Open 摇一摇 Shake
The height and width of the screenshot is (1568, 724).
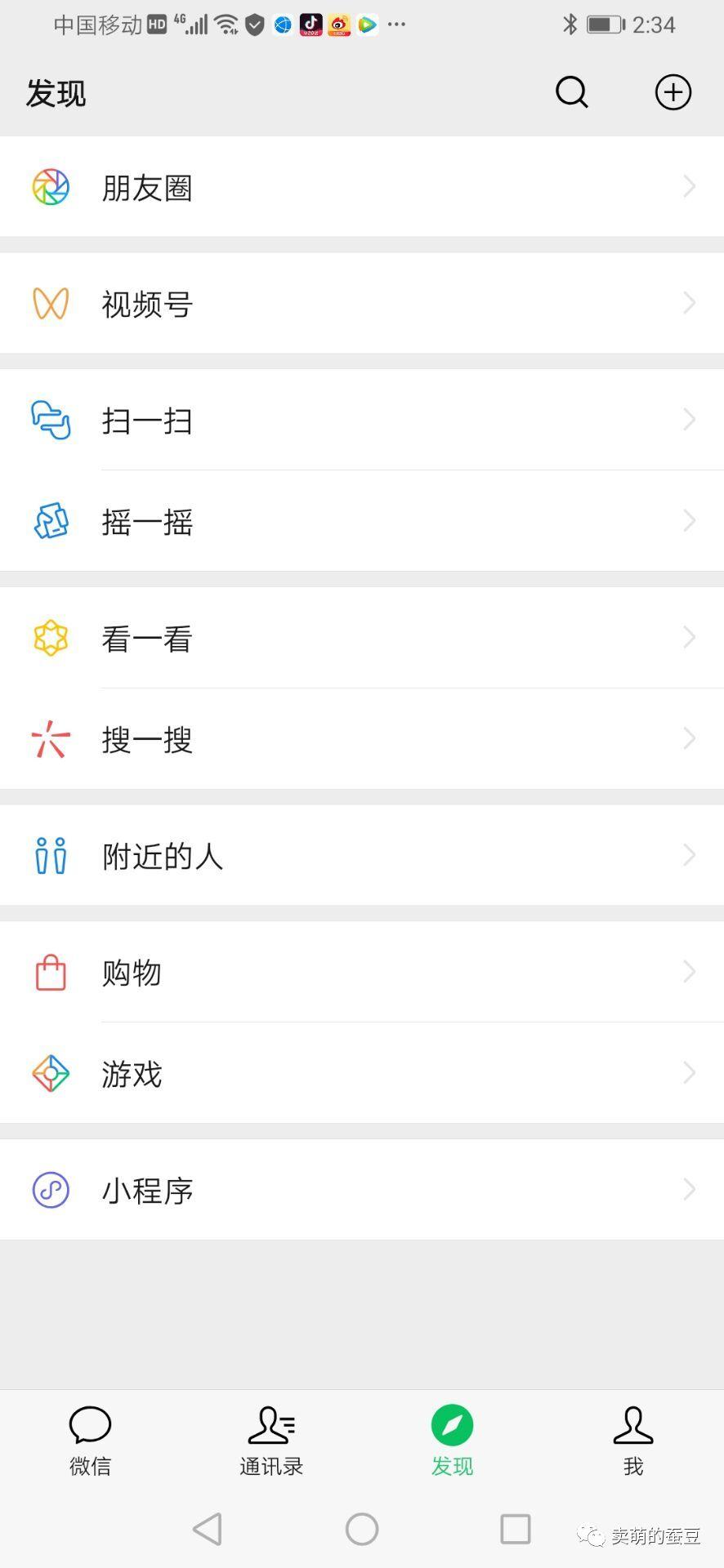(x=147, y=521)
